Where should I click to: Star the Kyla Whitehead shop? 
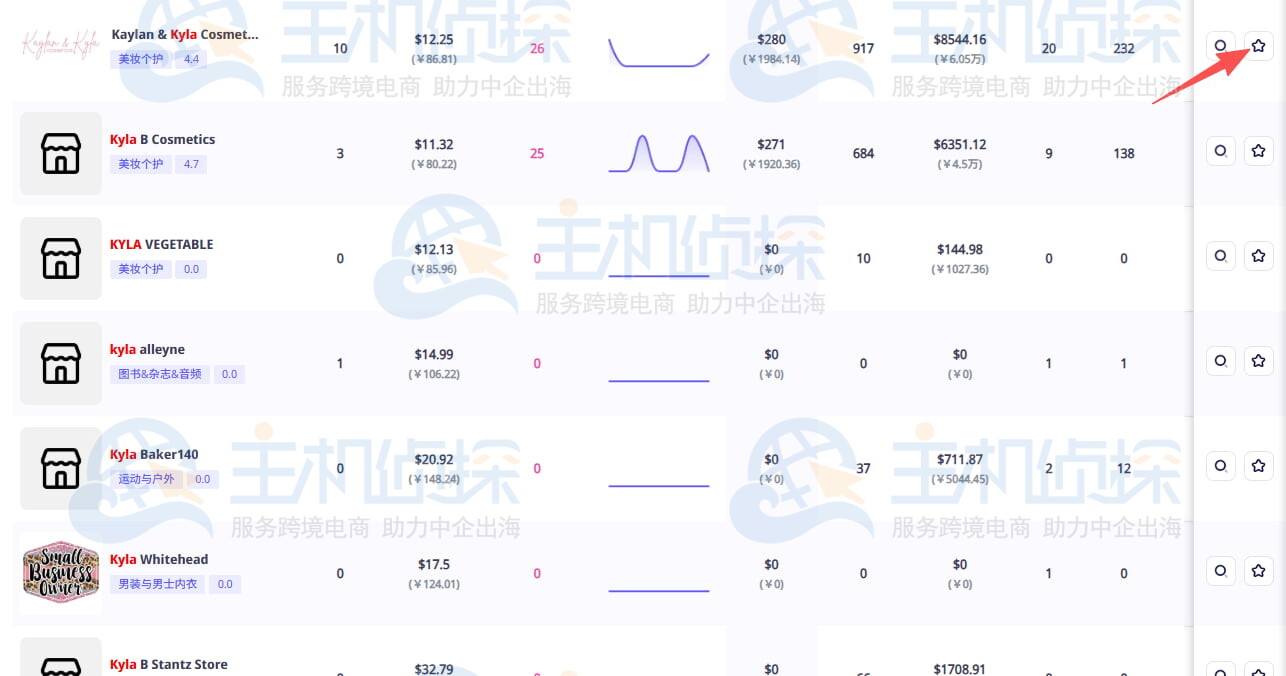1258,571
